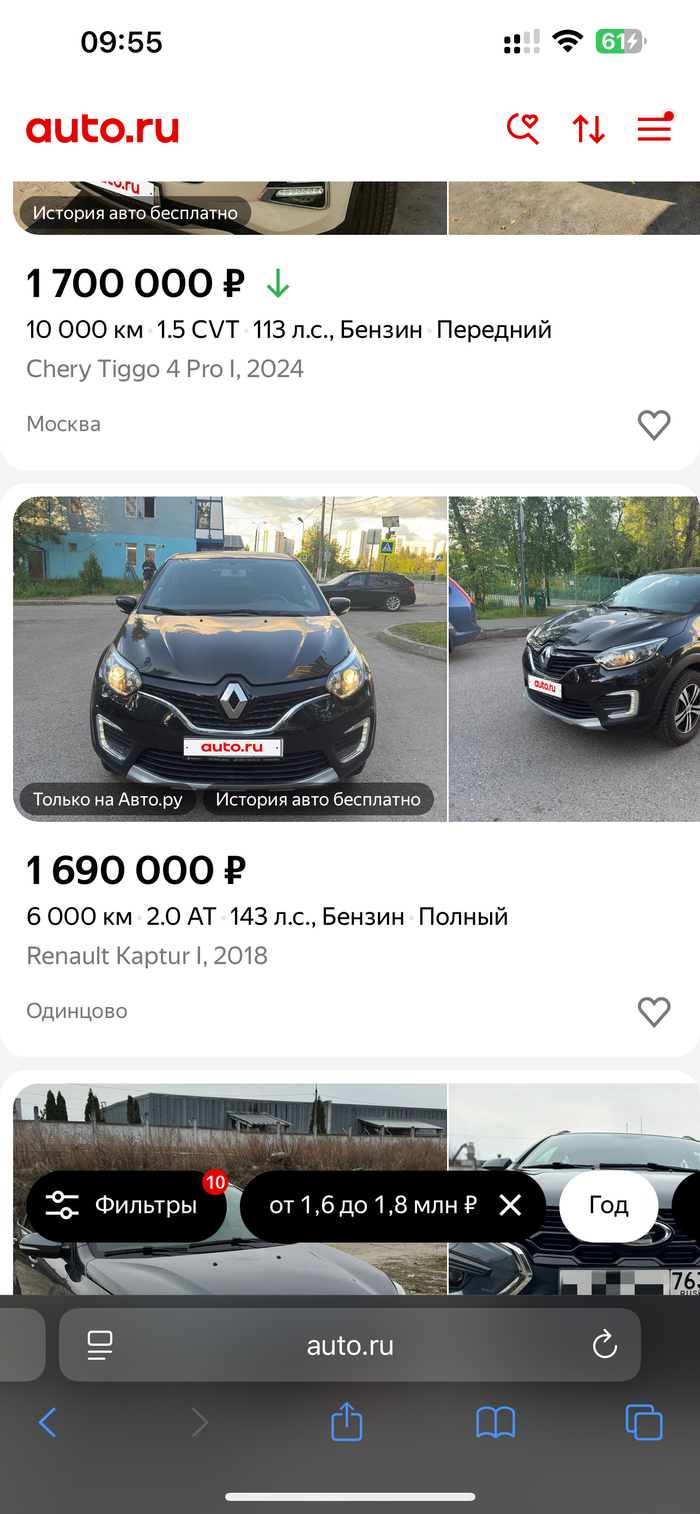700x1514 pixels.
Task: Open saved searches heart-magnifier icon
Action: click(x=523, y=129)
